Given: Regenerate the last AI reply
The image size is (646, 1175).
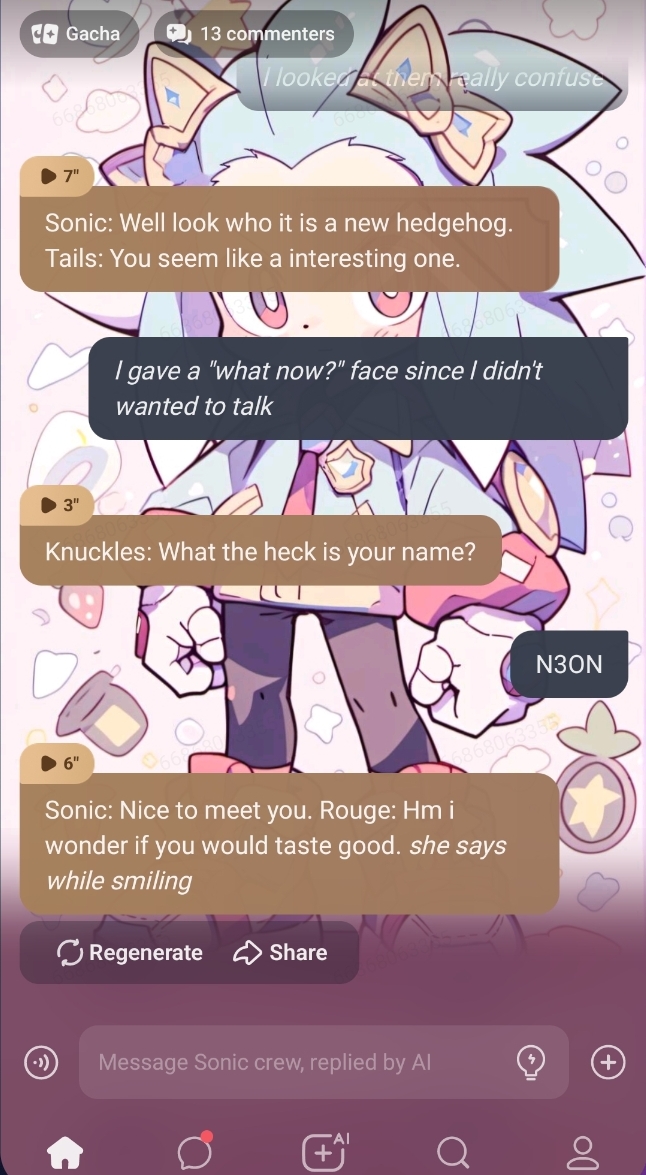Looking at the screenshot, I should tap(130, 953).
